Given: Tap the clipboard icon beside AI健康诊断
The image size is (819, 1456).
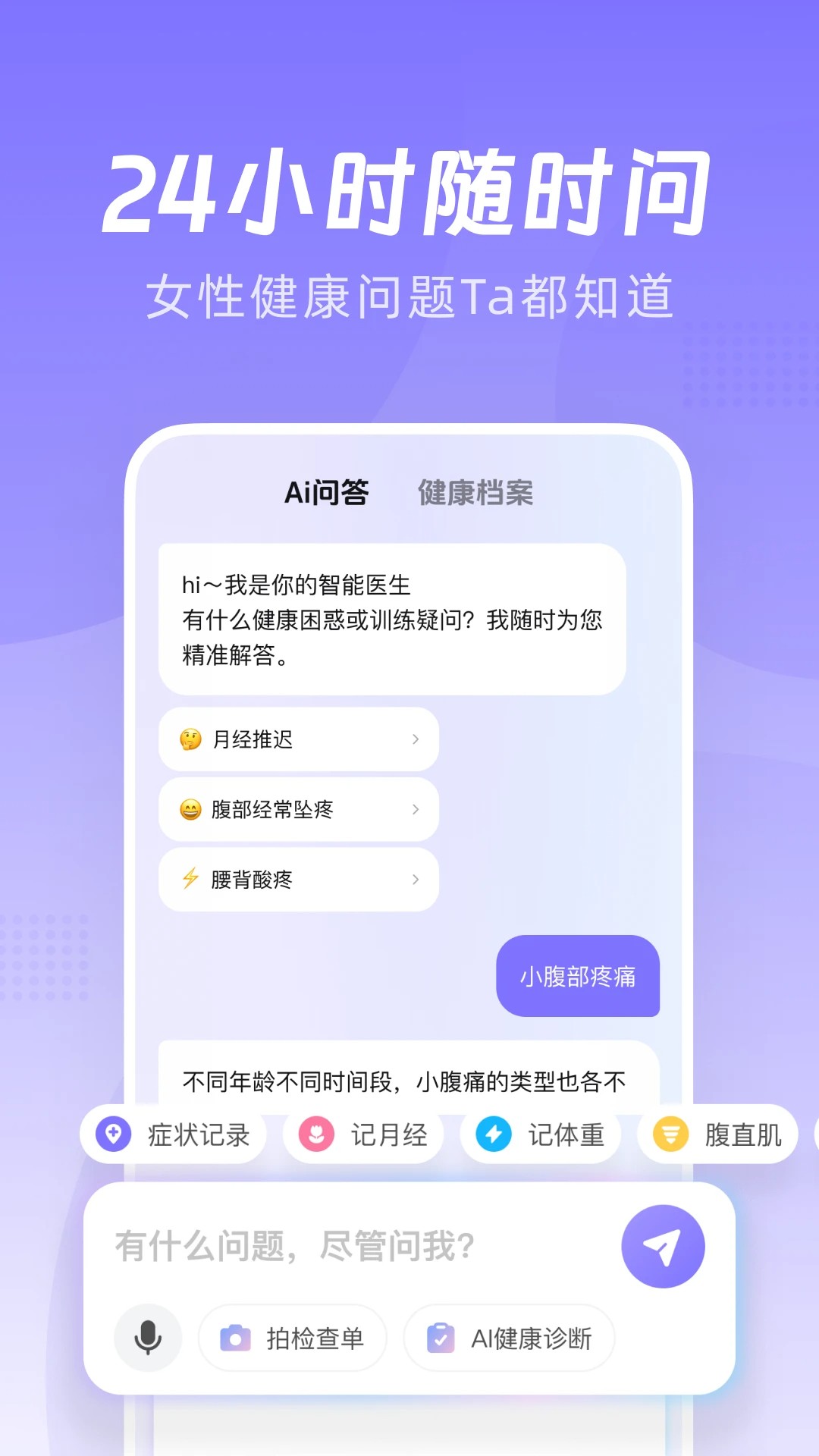Looking at the screenshot, I should tap(440, 1337).
